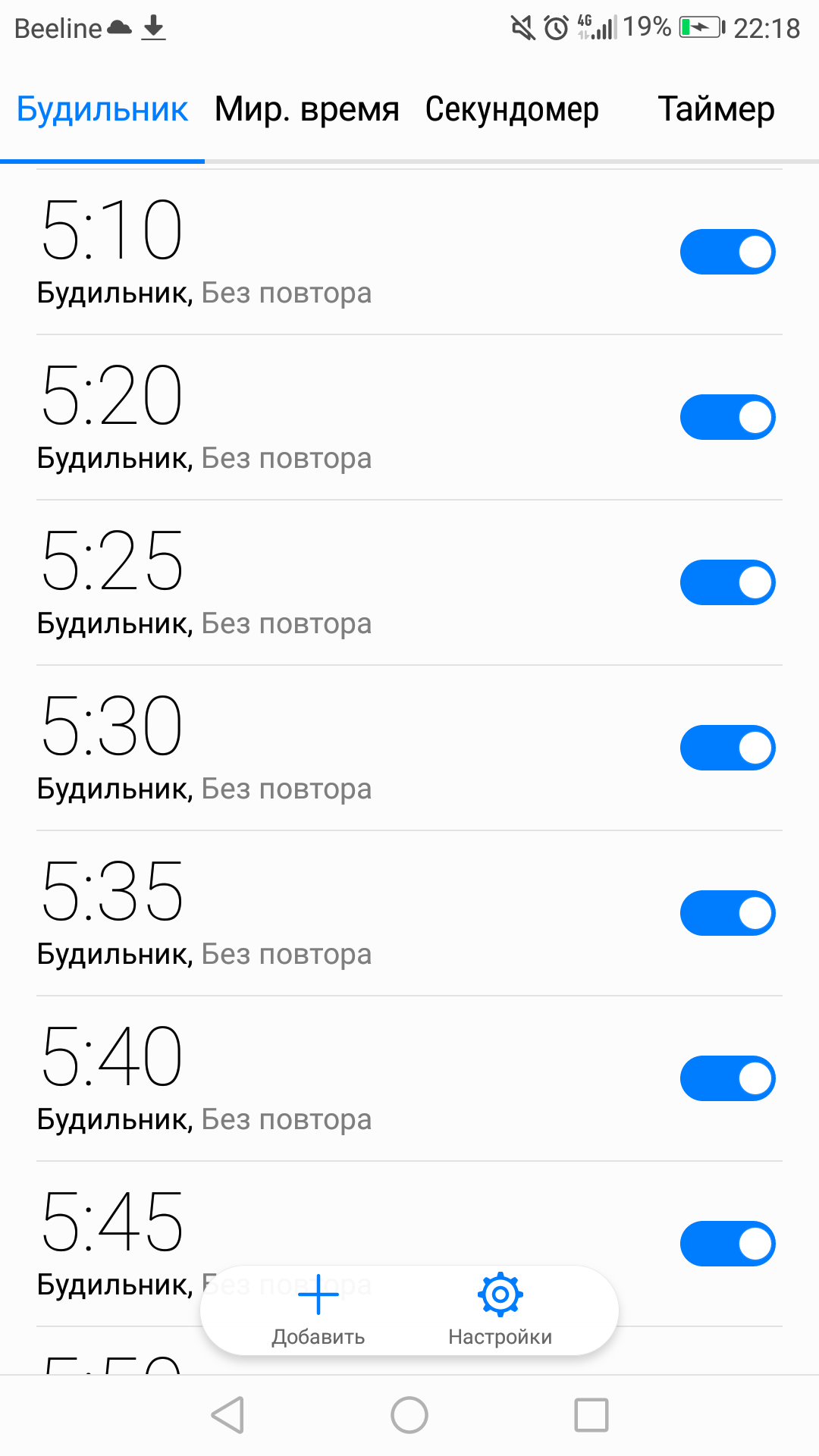The height and width of the screenshot is (1456, 819).
Task: Disable the 5:10 alarm switch
Action: (727, 252)
